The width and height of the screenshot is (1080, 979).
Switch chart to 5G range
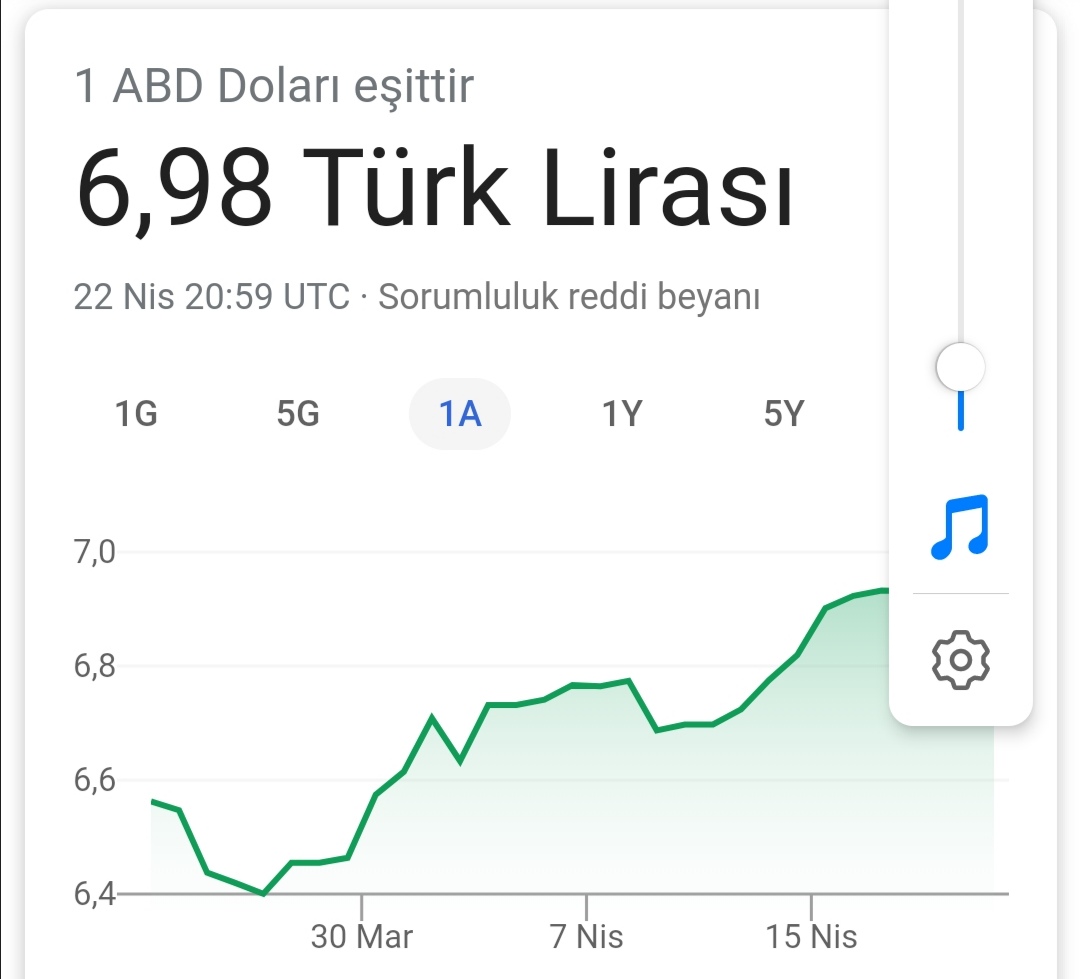[x=298, y=413]
